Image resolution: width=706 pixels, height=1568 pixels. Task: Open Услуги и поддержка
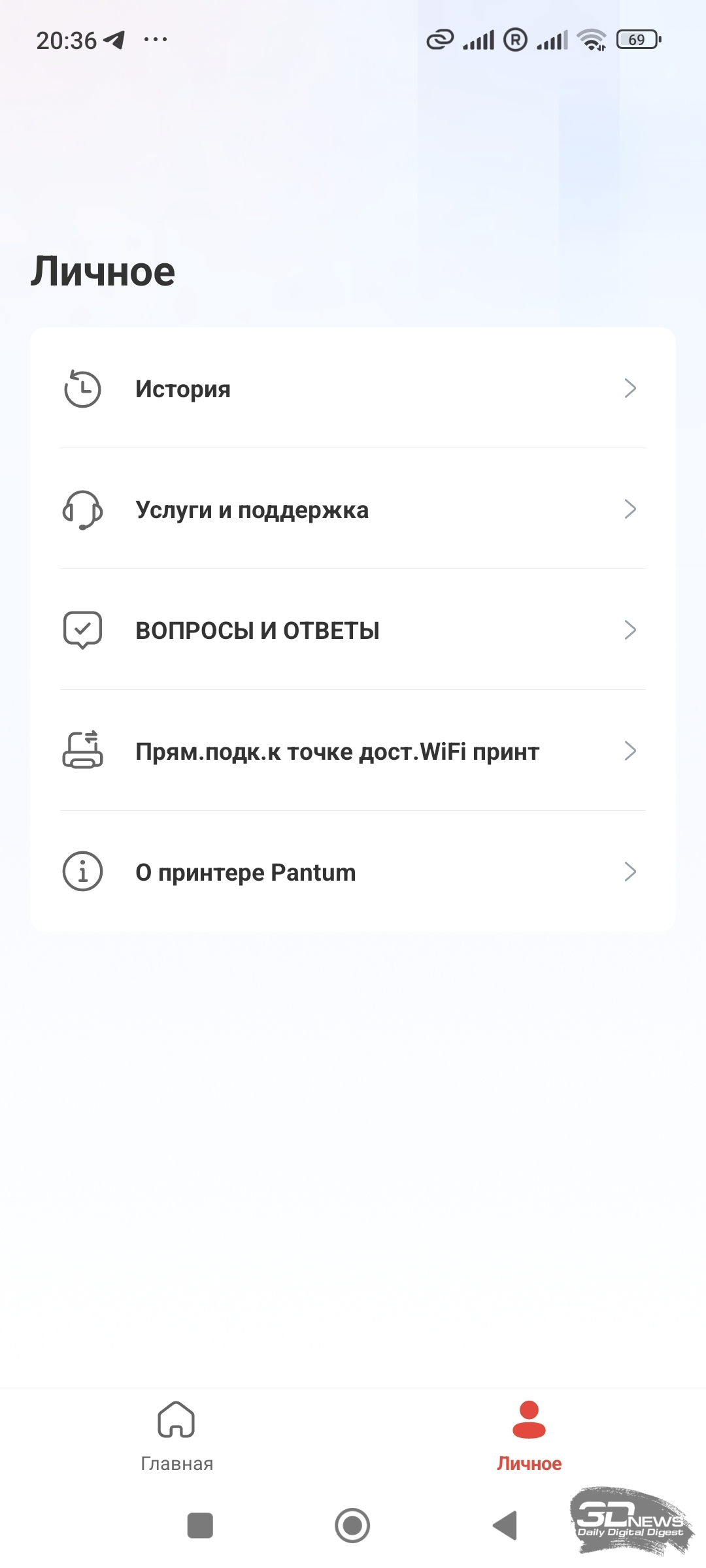coord(353,510)
